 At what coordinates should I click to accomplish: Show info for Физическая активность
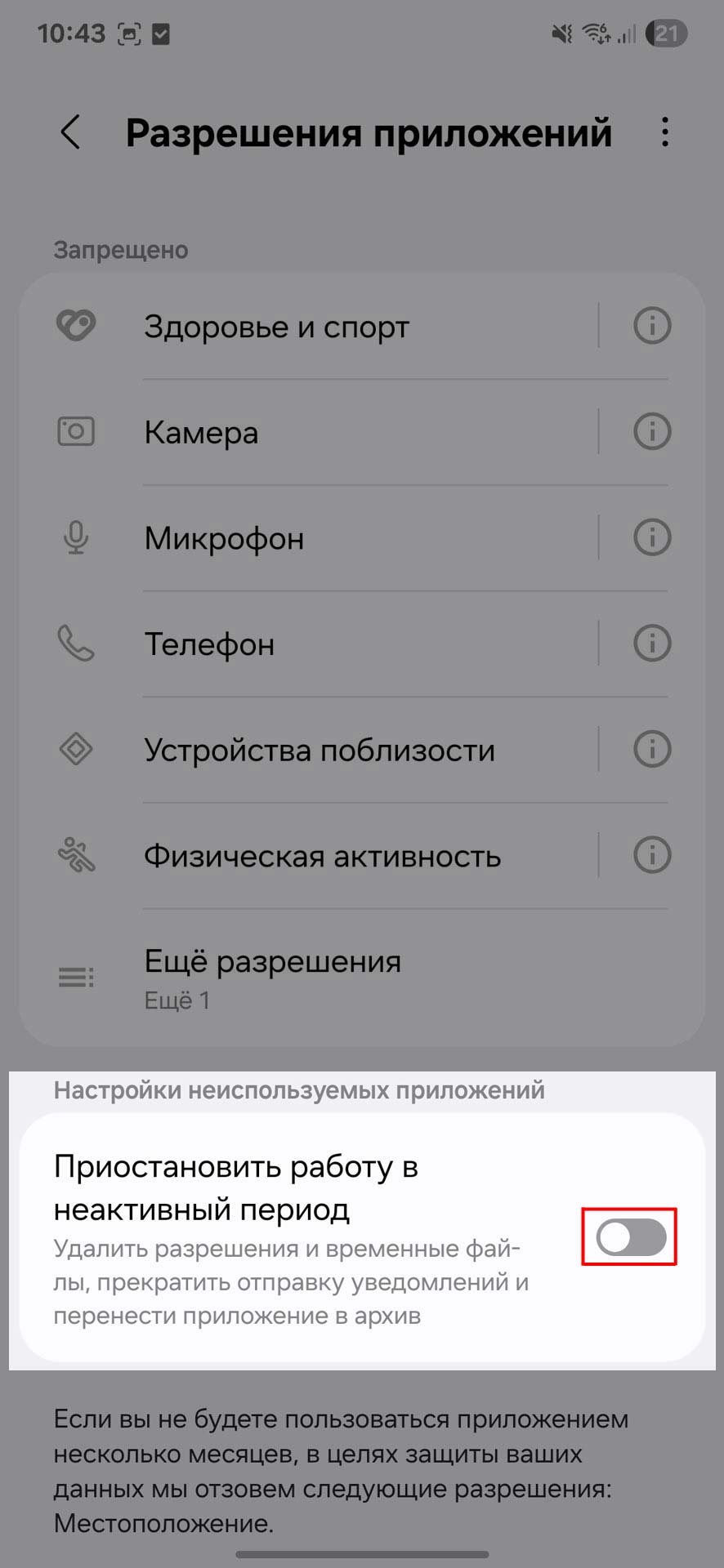pyautogui.click(x=652, y=855)
